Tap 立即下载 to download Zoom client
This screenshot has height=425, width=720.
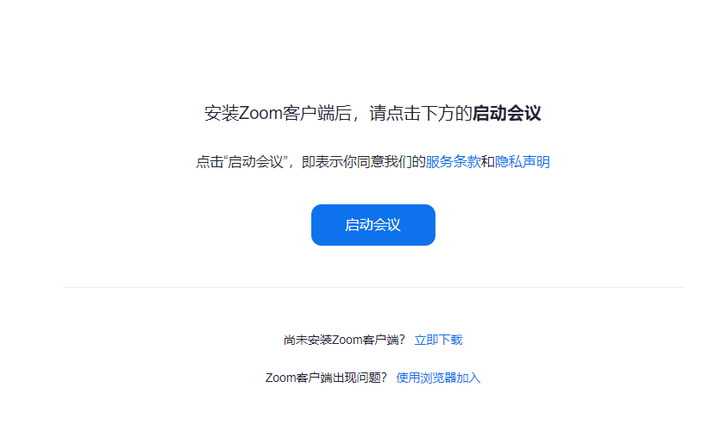click(438, 340)
